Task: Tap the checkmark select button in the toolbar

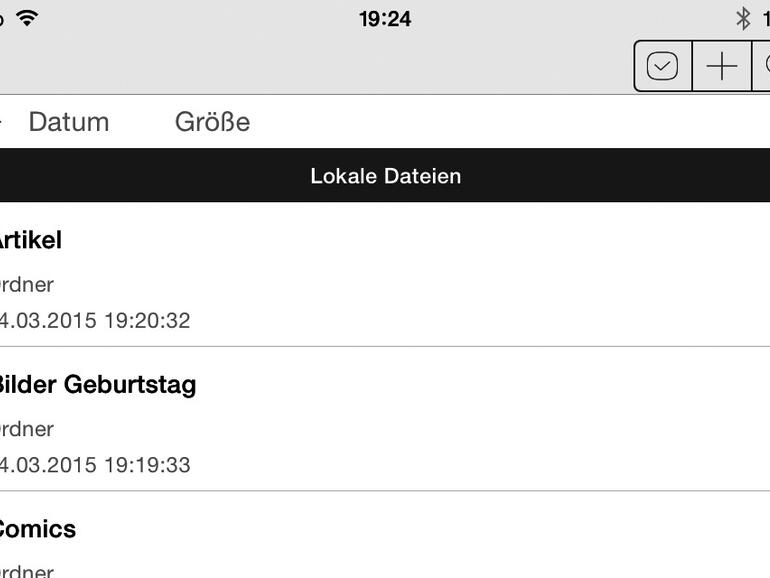Action: point(662,67)
